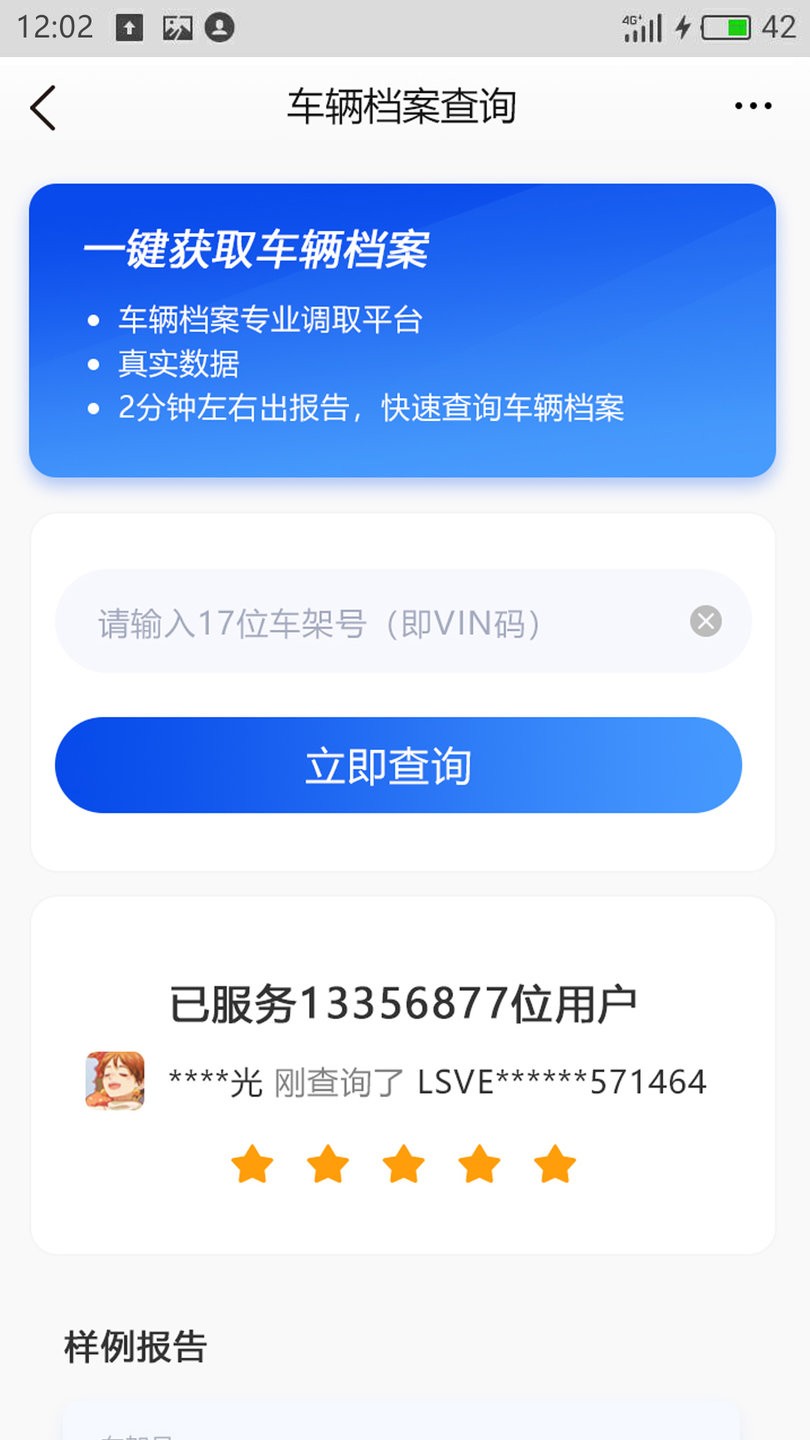Tap the back arrow icon

click(x=42, y=107)
